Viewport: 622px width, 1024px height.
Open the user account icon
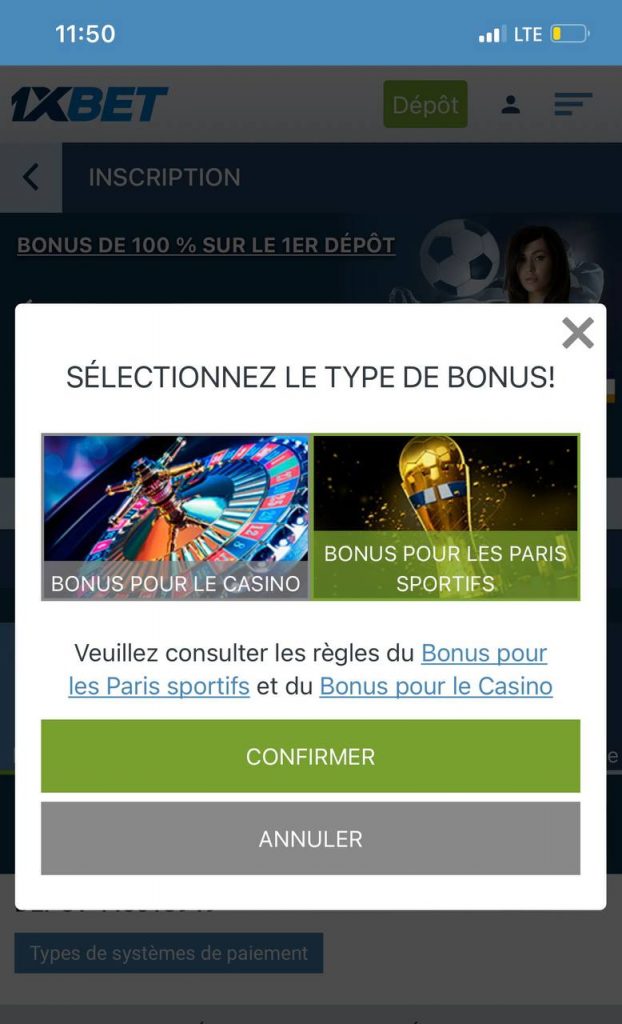tap(511, 104)
